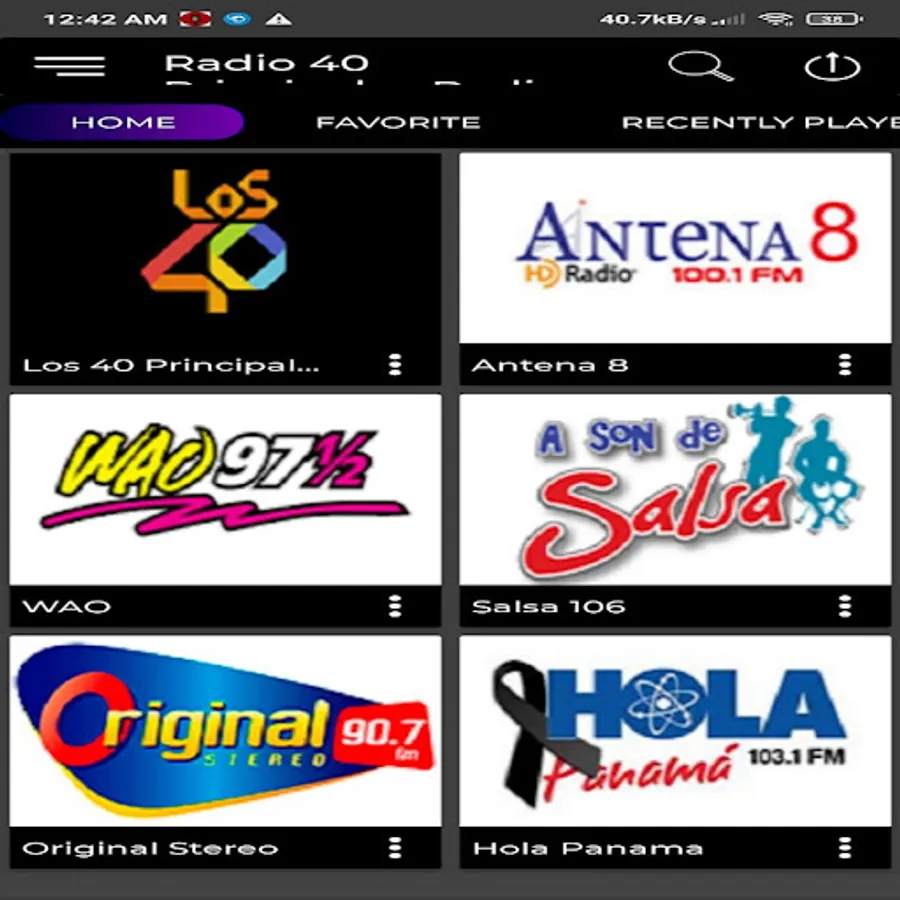This screenshot has height=900, width=900.
Task: Open more options for Los 40 Principales
Action: pyautogui.click(x=395, y=364)
